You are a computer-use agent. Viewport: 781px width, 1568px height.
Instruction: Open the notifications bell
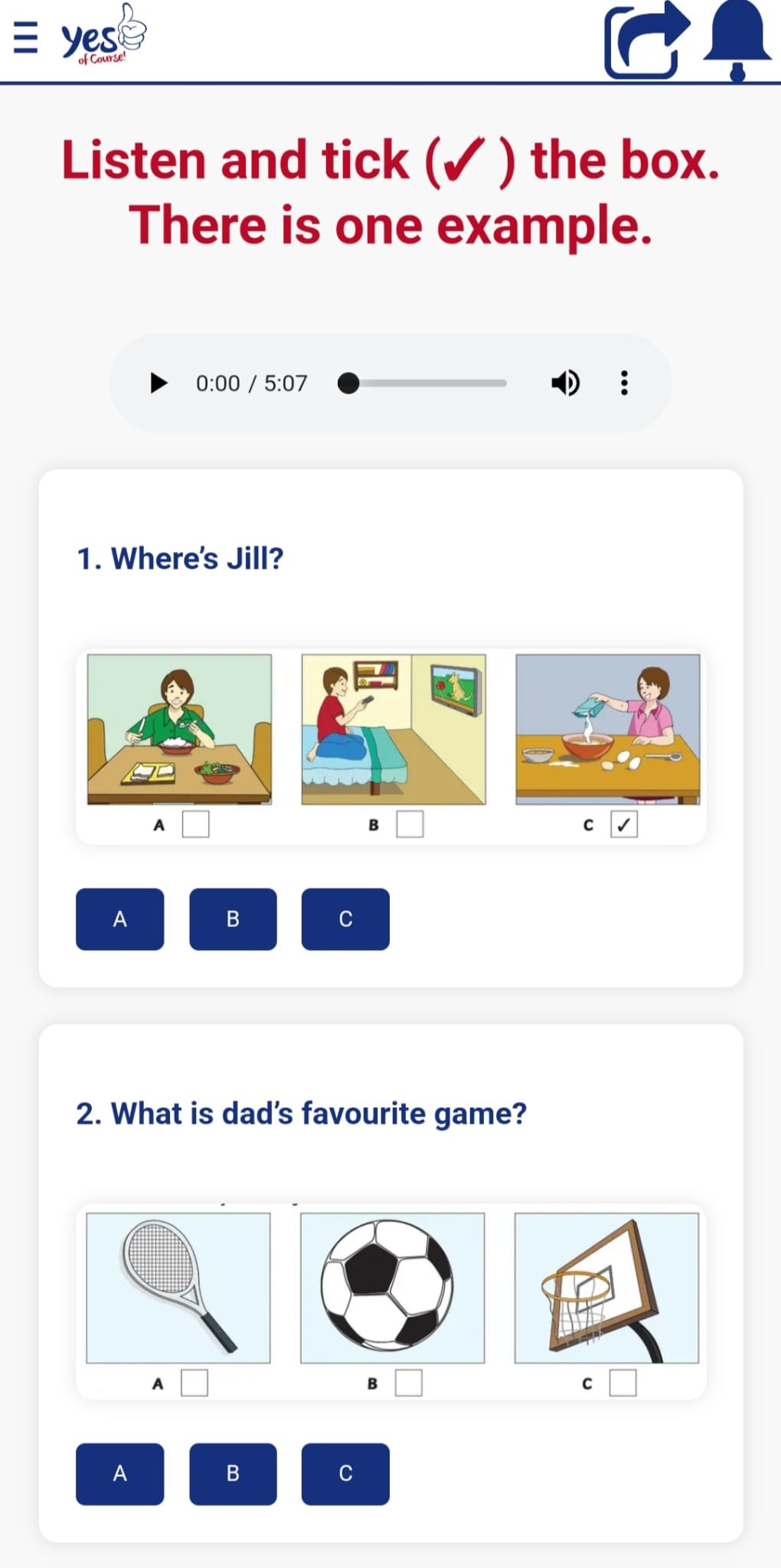pos(737,41)
